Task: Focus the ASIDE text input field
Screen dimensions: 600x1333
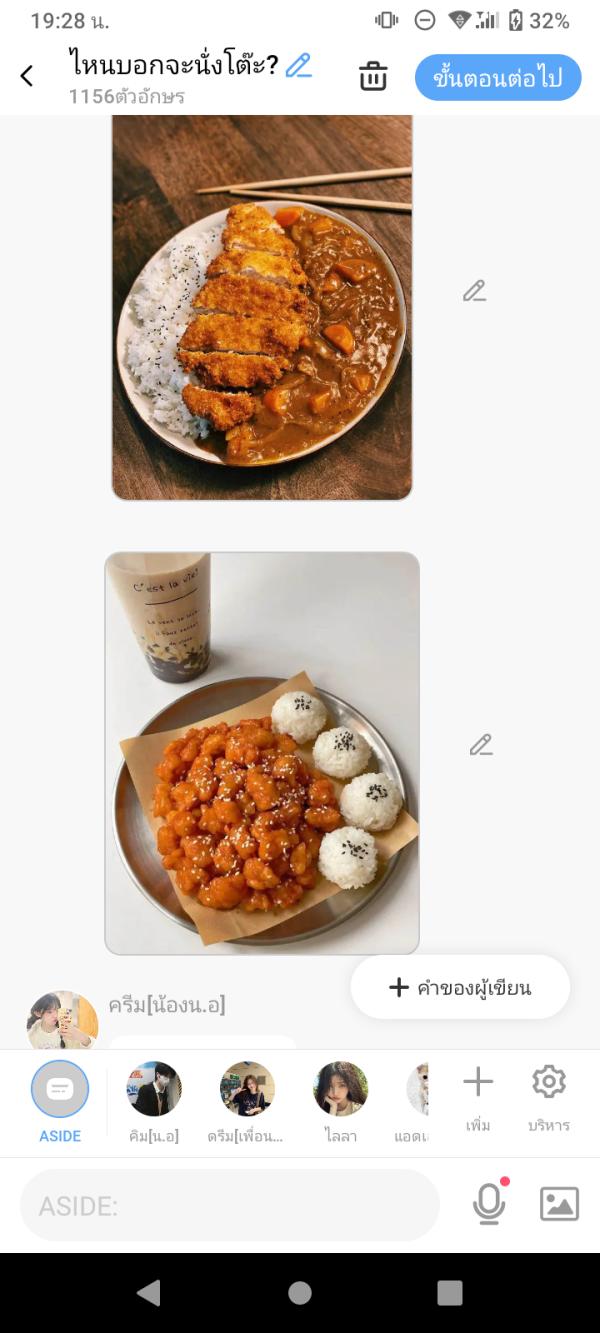Action: [230, 1206]
